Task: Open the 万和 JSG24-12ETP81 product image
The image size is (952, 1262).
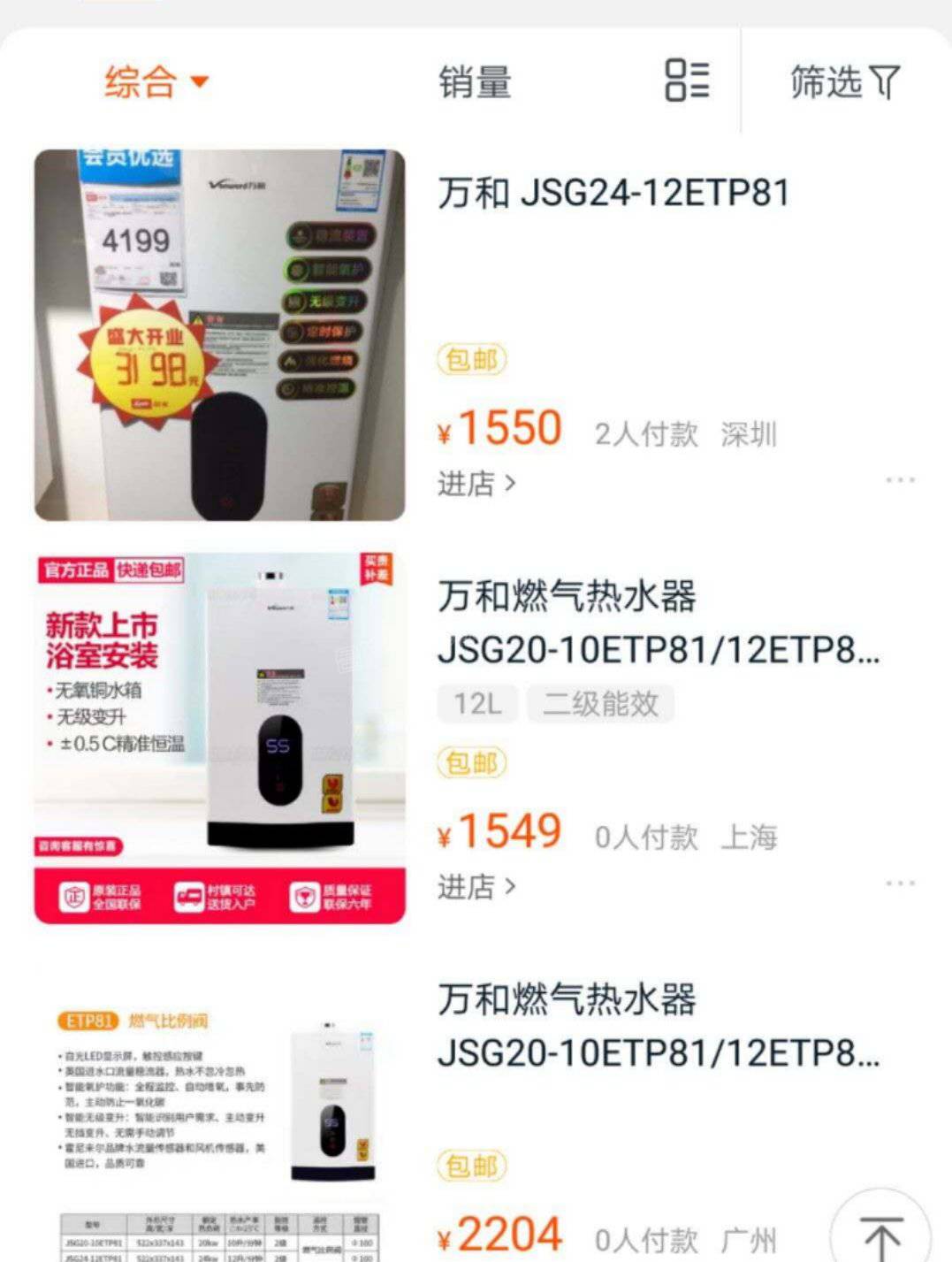Action: 219,334
